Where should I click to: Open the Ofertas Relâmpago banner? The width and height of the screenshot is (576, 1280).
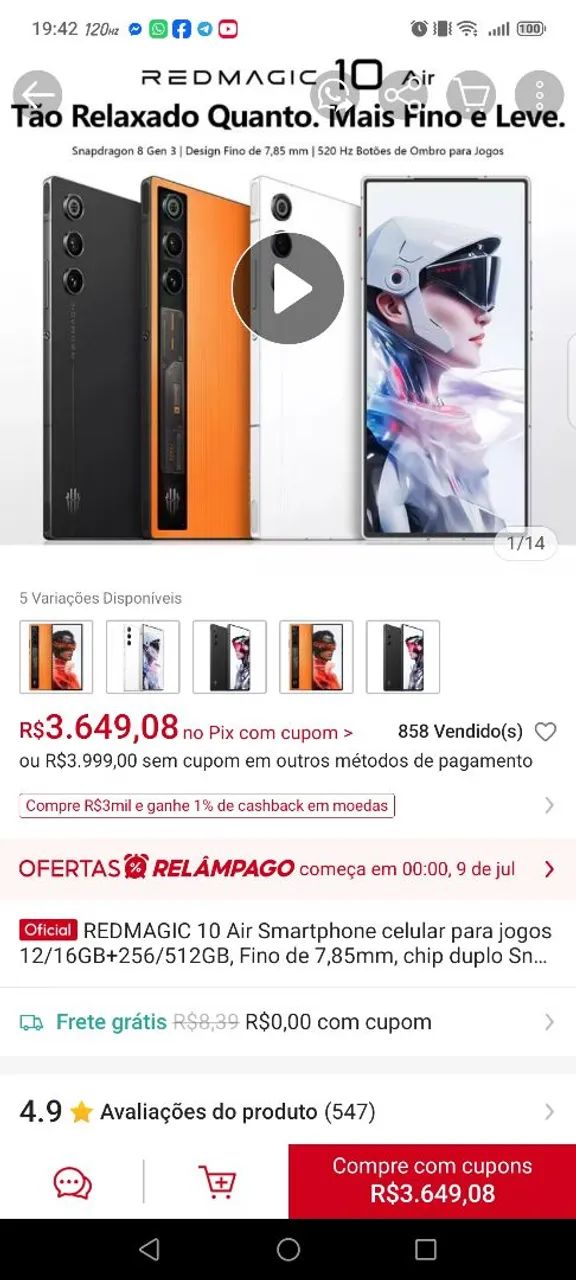[x=288, y=868]
